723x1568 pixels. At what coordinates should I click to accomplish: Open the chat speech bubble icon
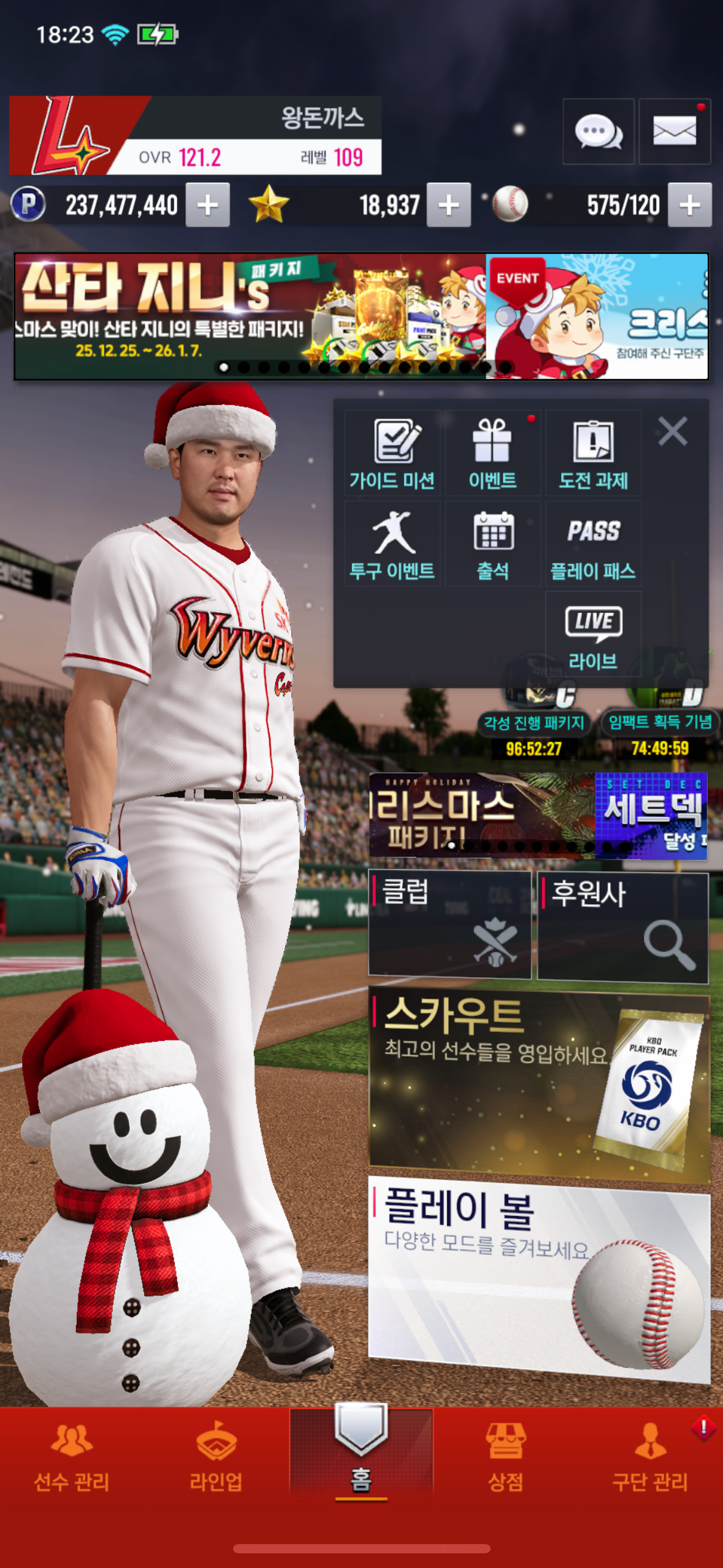point(598,131)
